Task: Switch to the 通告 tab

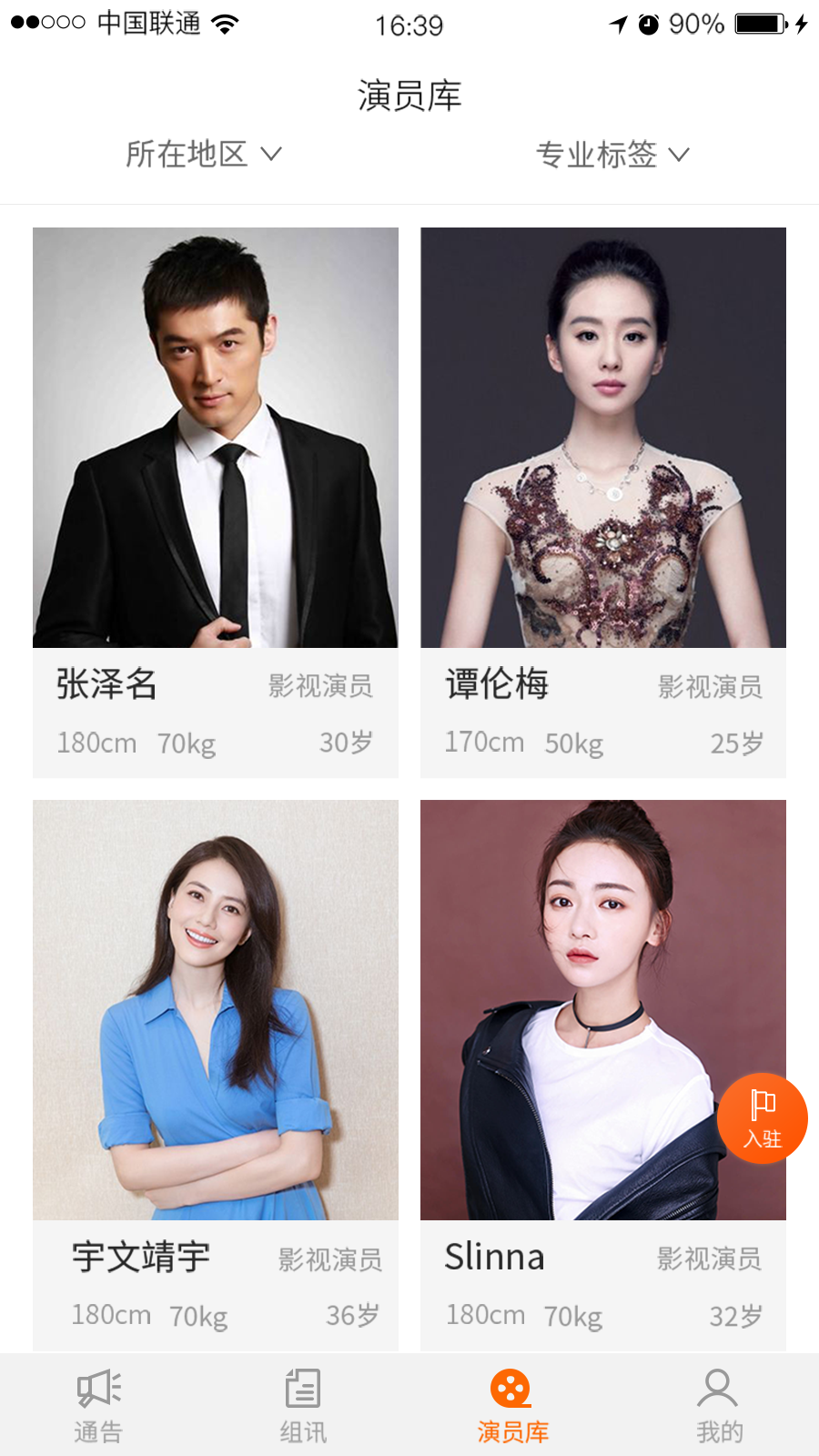Action: pyautogui.click(x=98, y=1406)
